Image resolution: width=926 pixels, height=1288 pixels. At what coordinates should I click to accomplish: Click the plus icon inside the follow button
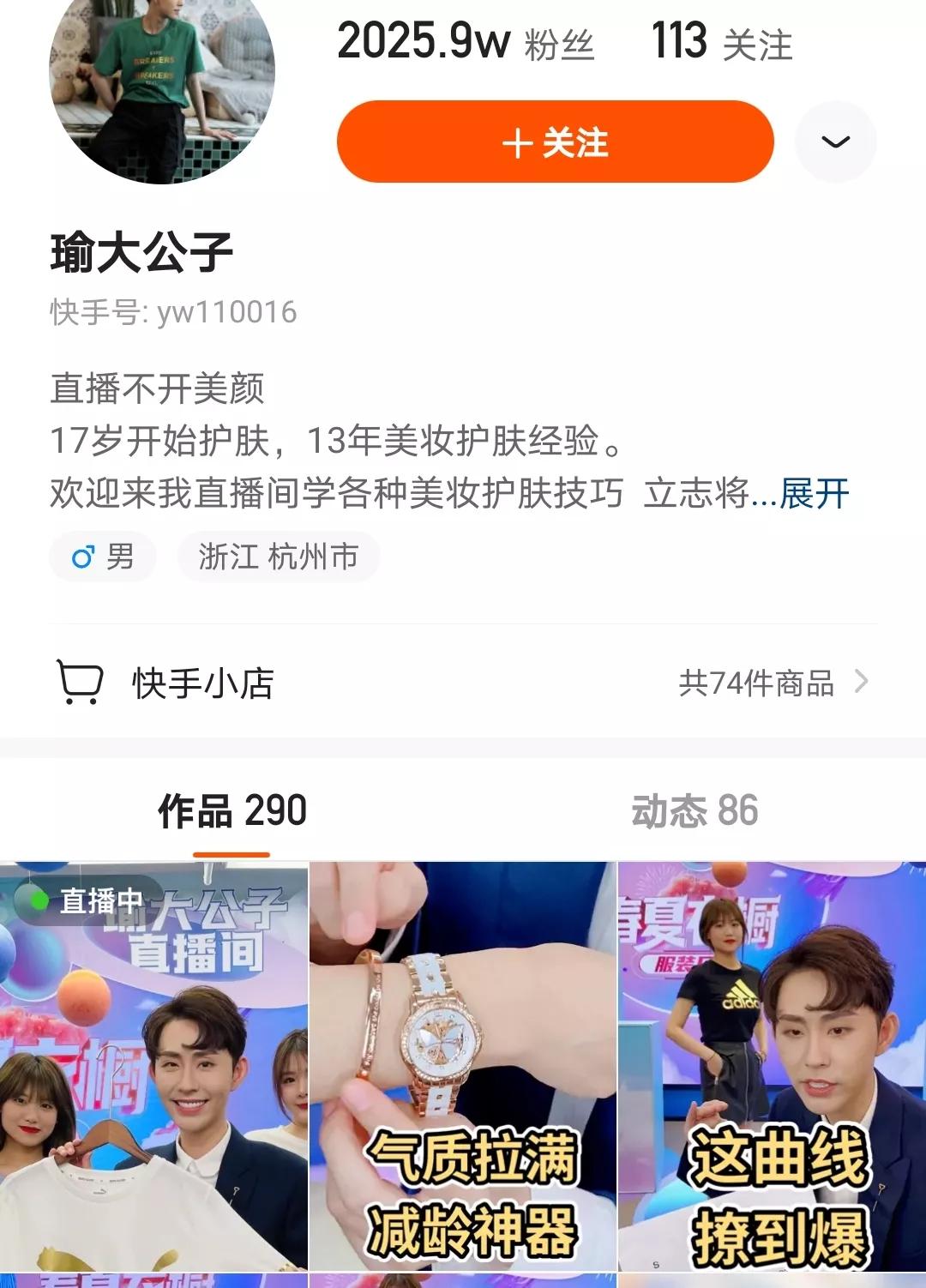pyautogui.click(x=516, y=143)
